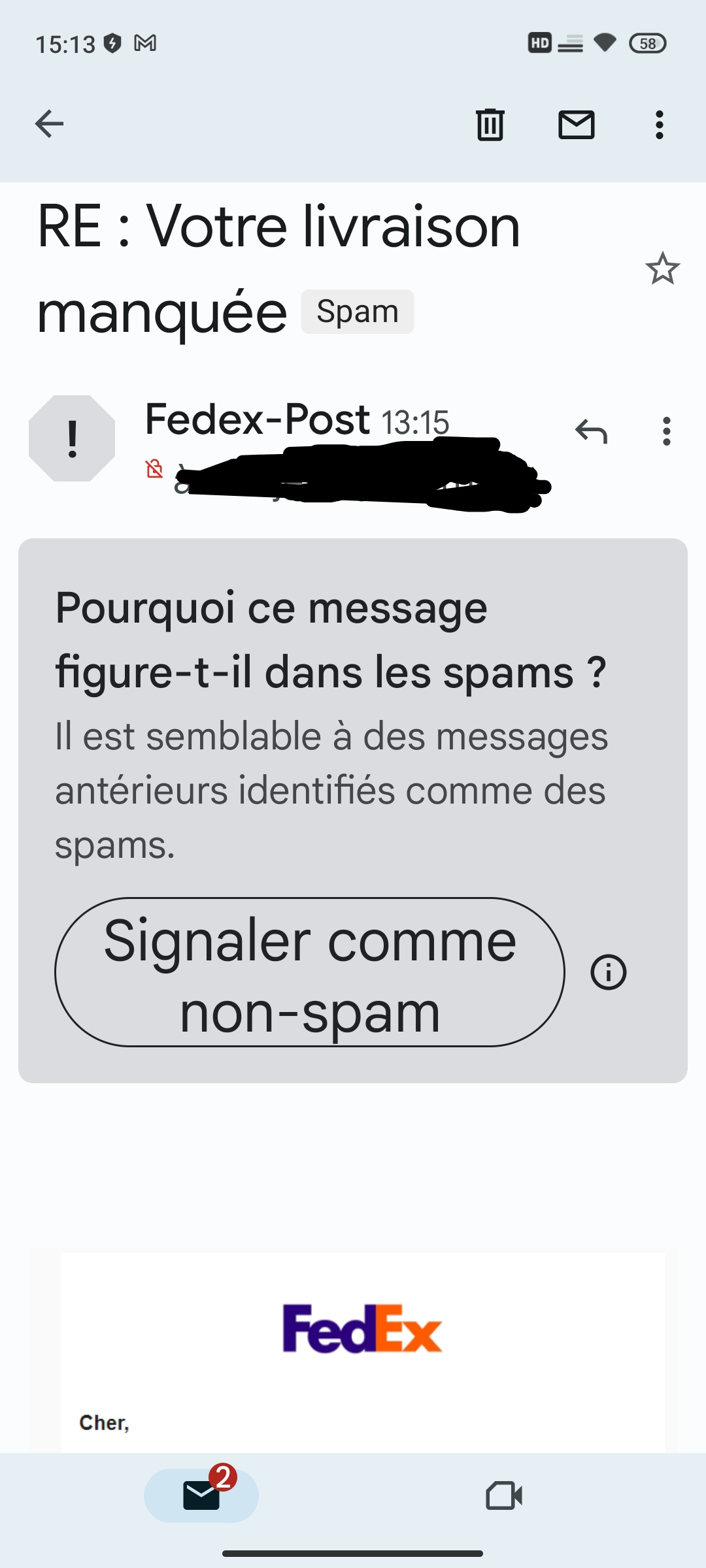The width and height of the screenshot is (706, 1568).
Task: Star the email Votre livraison manquée
Action: (662, 269)
